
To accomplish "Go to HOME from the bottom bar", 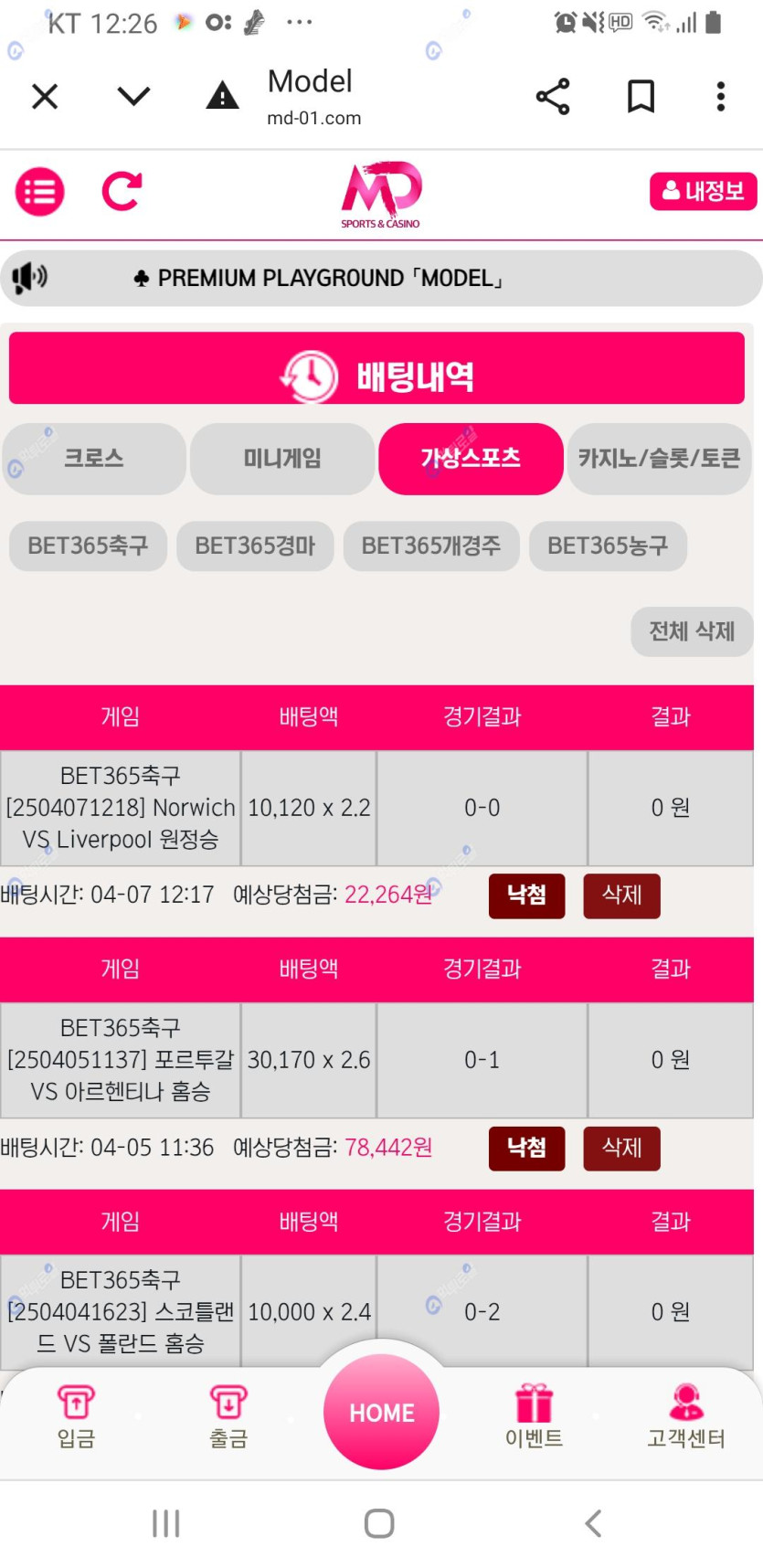I will coord(381,1412).
